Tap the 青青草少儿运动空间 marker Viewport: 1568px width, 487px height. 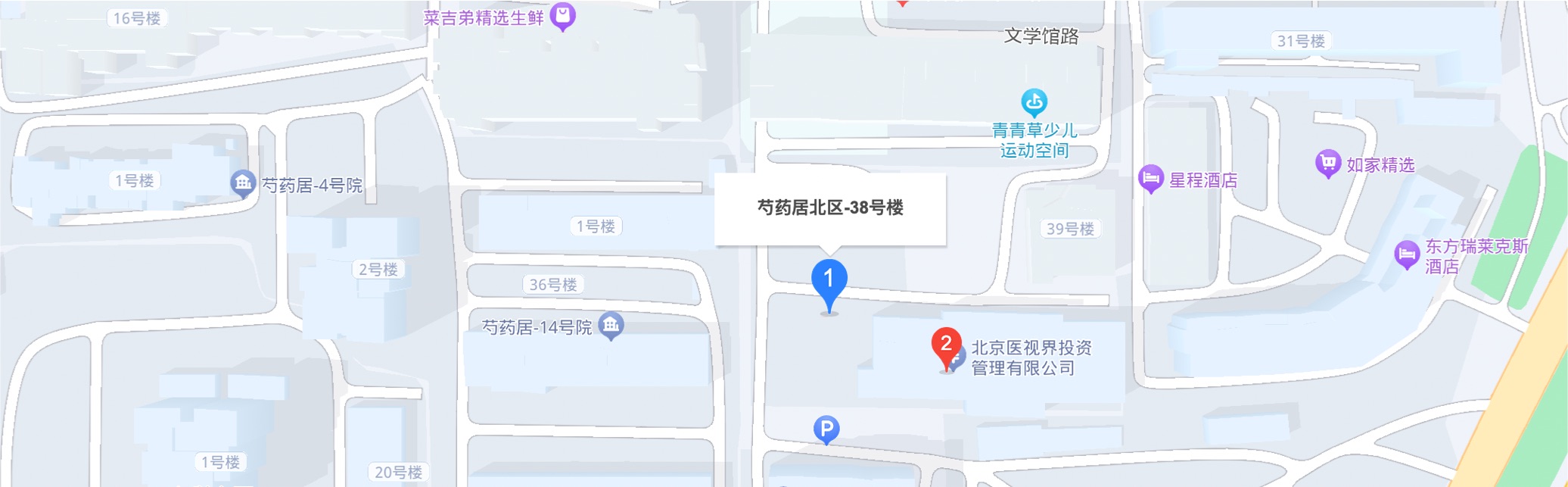click(x=1034, y=101)
